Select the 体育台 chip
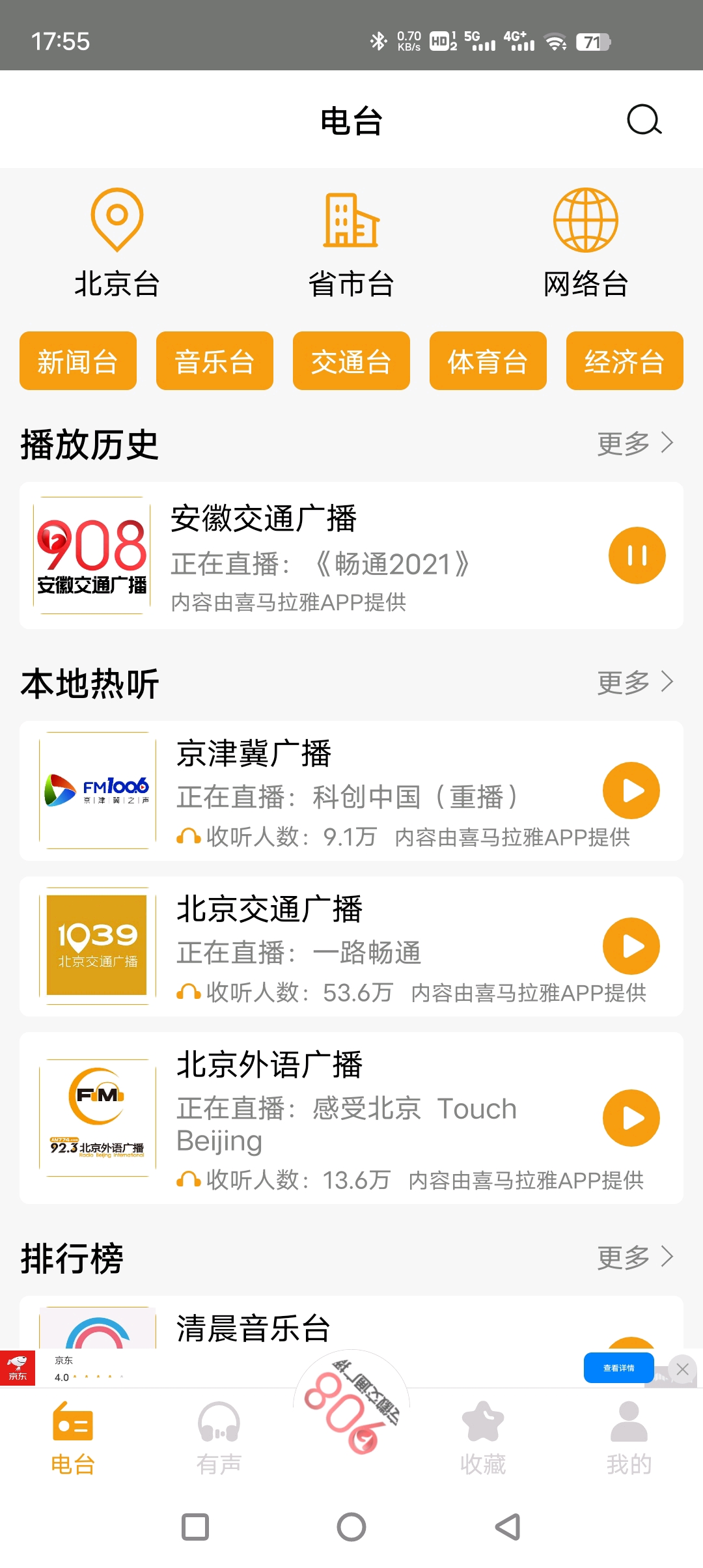703x1568 pixels. [488, 361]
